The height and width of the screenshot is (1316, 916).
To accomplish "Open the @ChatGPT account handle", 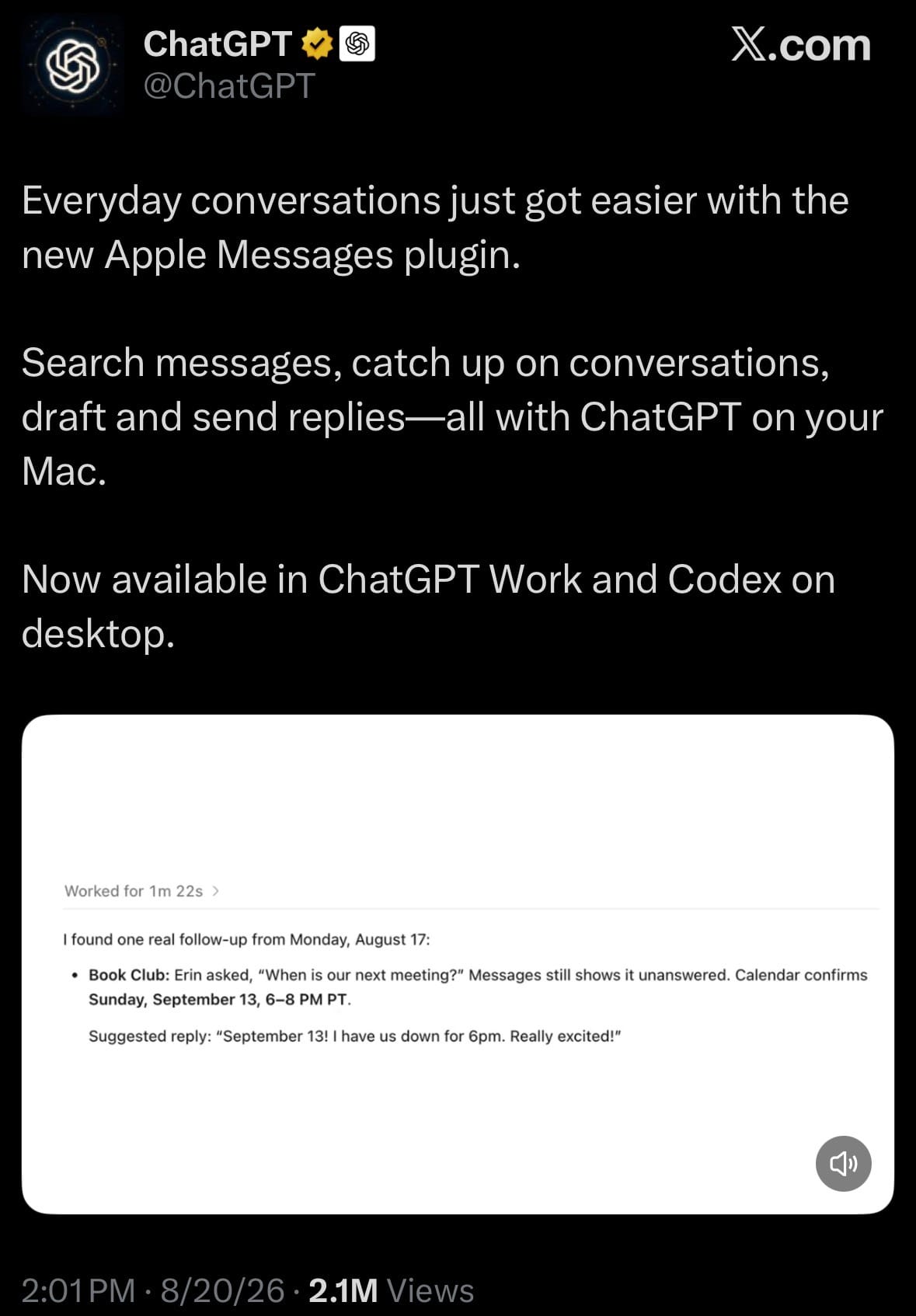I will [x=228, y=86].
